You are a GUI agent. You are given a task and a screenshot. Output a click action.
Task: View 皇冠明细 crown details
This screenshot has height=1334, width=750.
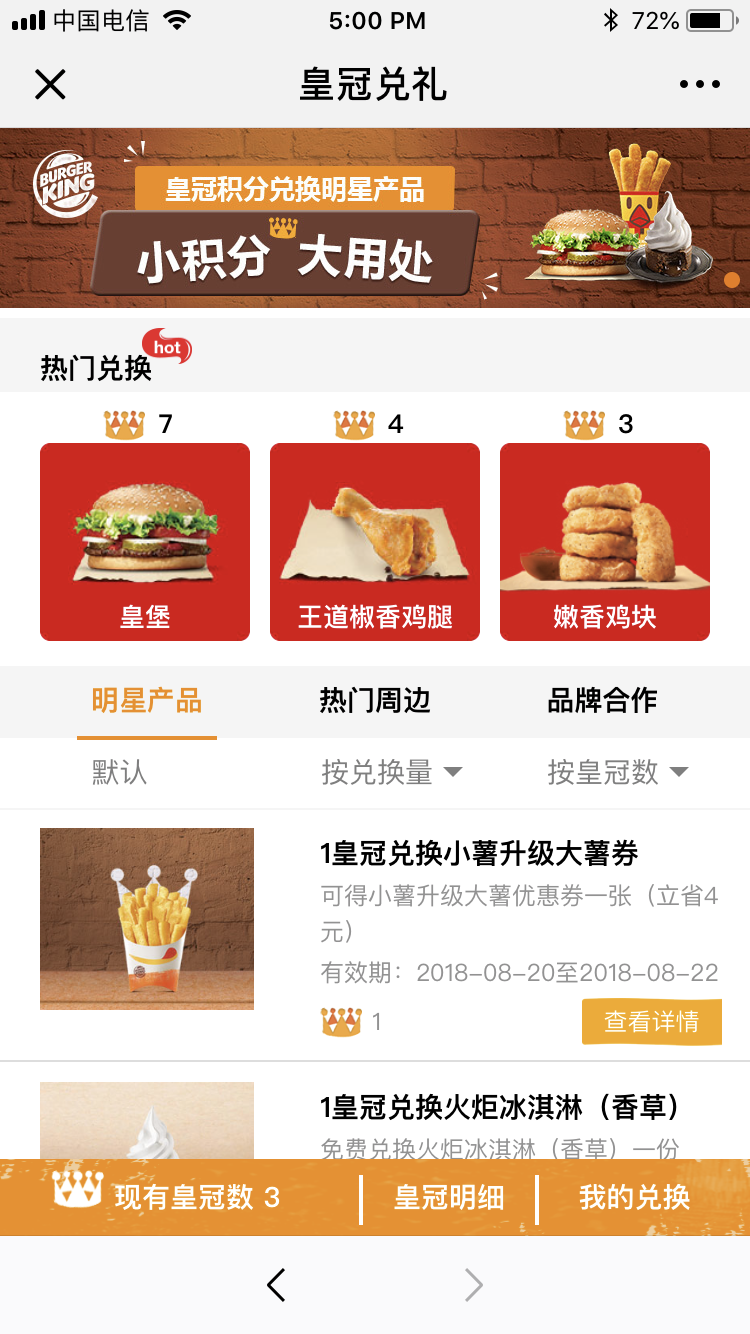449,1198
